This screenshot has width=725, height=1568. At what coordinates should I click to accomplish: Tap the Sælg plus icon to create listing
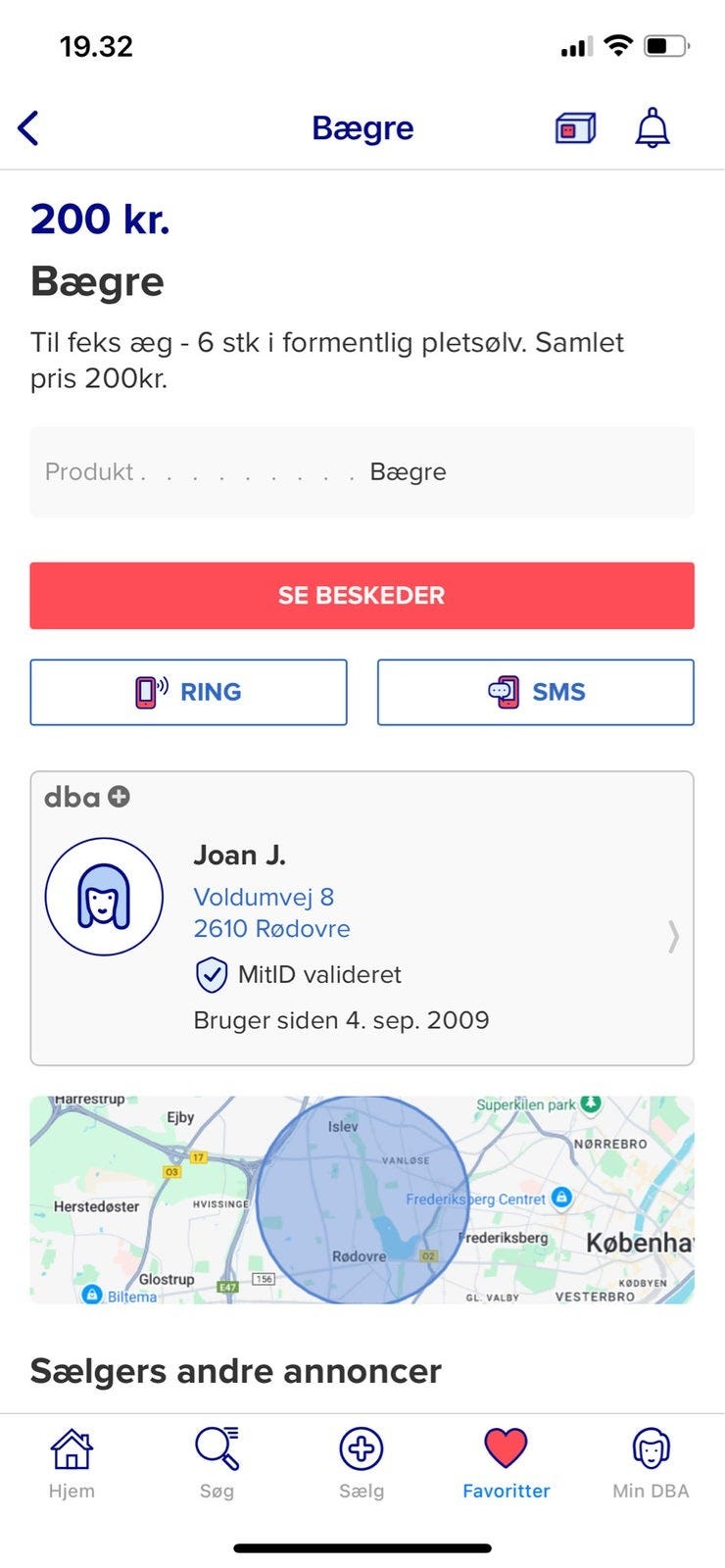[362, 1448]
